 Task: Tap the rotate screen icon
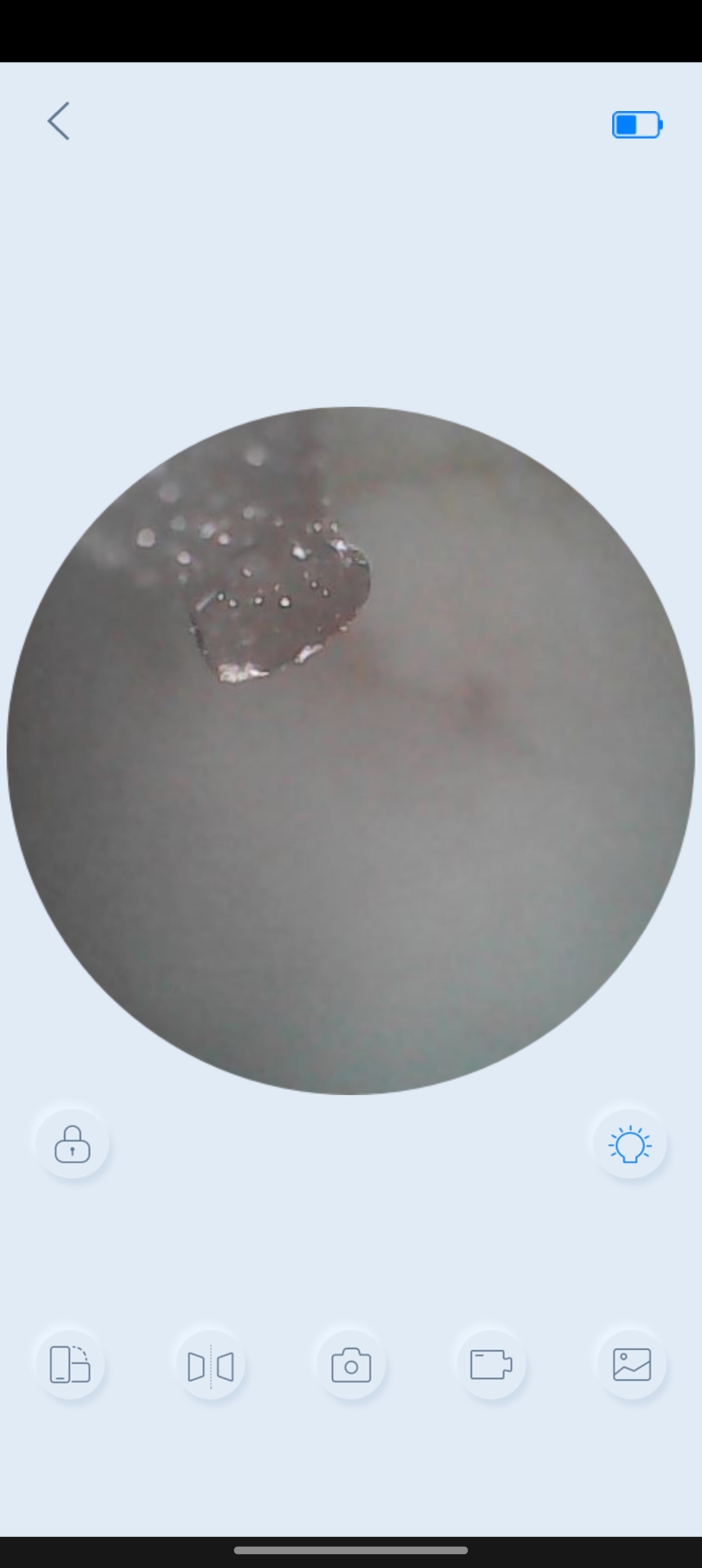pyautogui.click(x=70, y=1365)
